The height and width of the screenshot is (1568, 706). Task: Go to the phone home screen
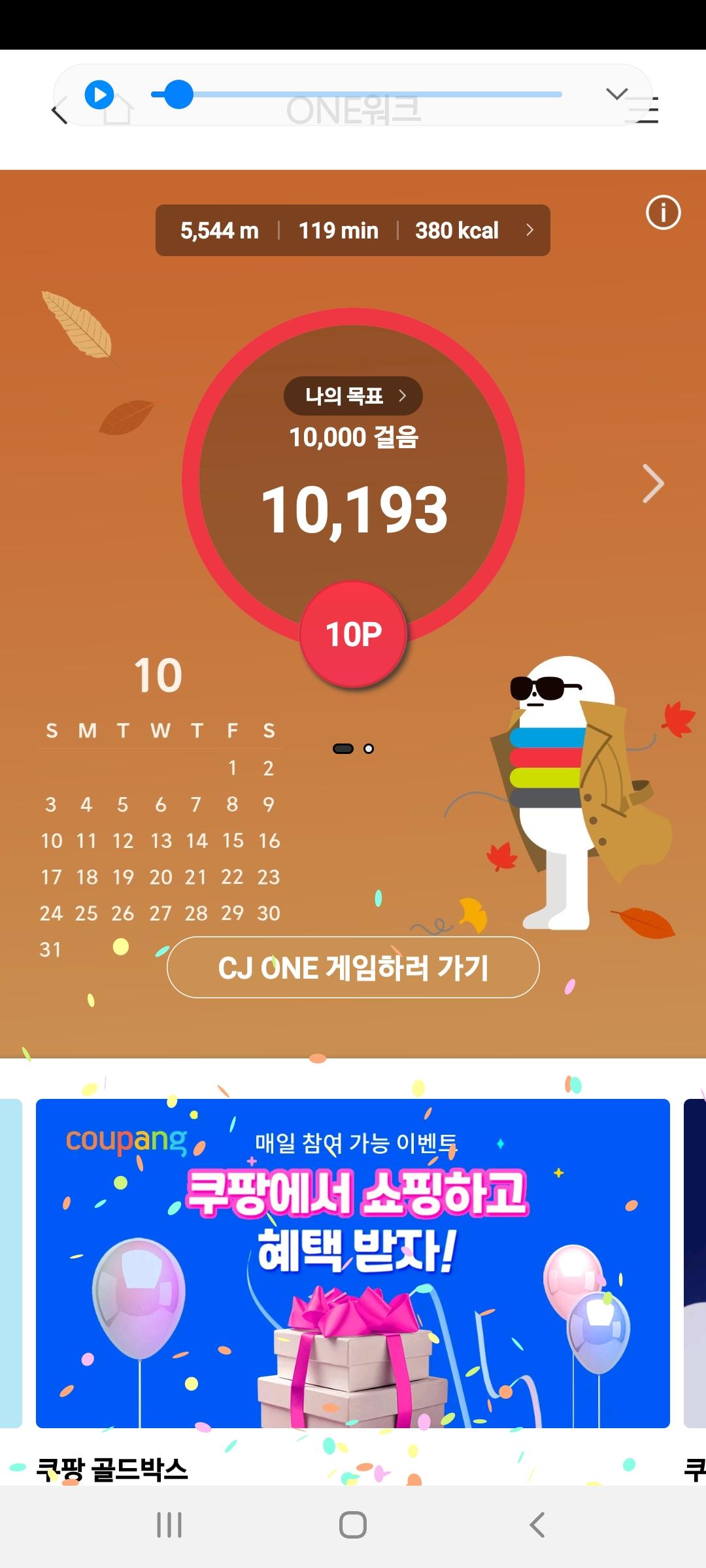353,1525
